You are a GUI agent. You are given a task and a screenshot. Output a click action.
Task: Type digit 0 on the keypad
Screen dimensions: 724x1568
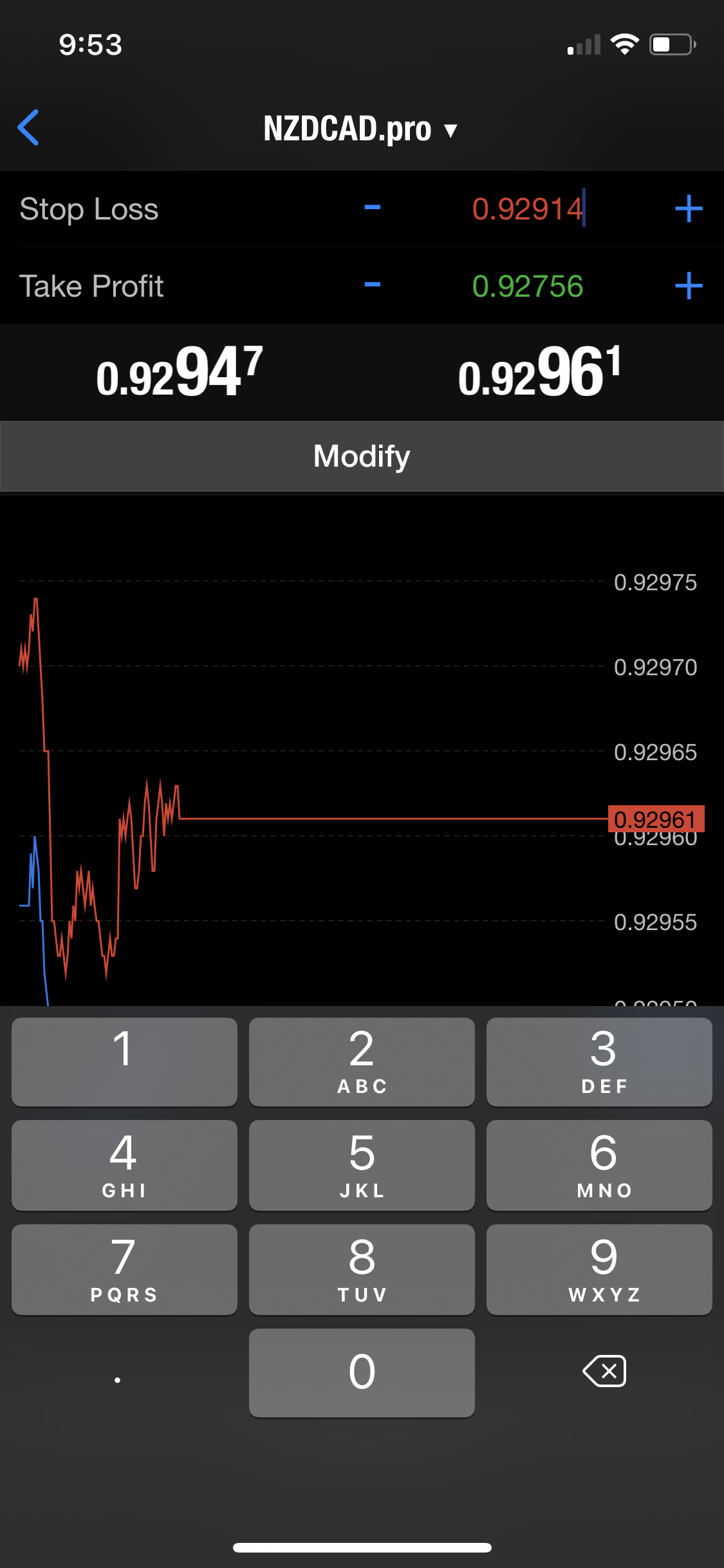click(362, 1372)
